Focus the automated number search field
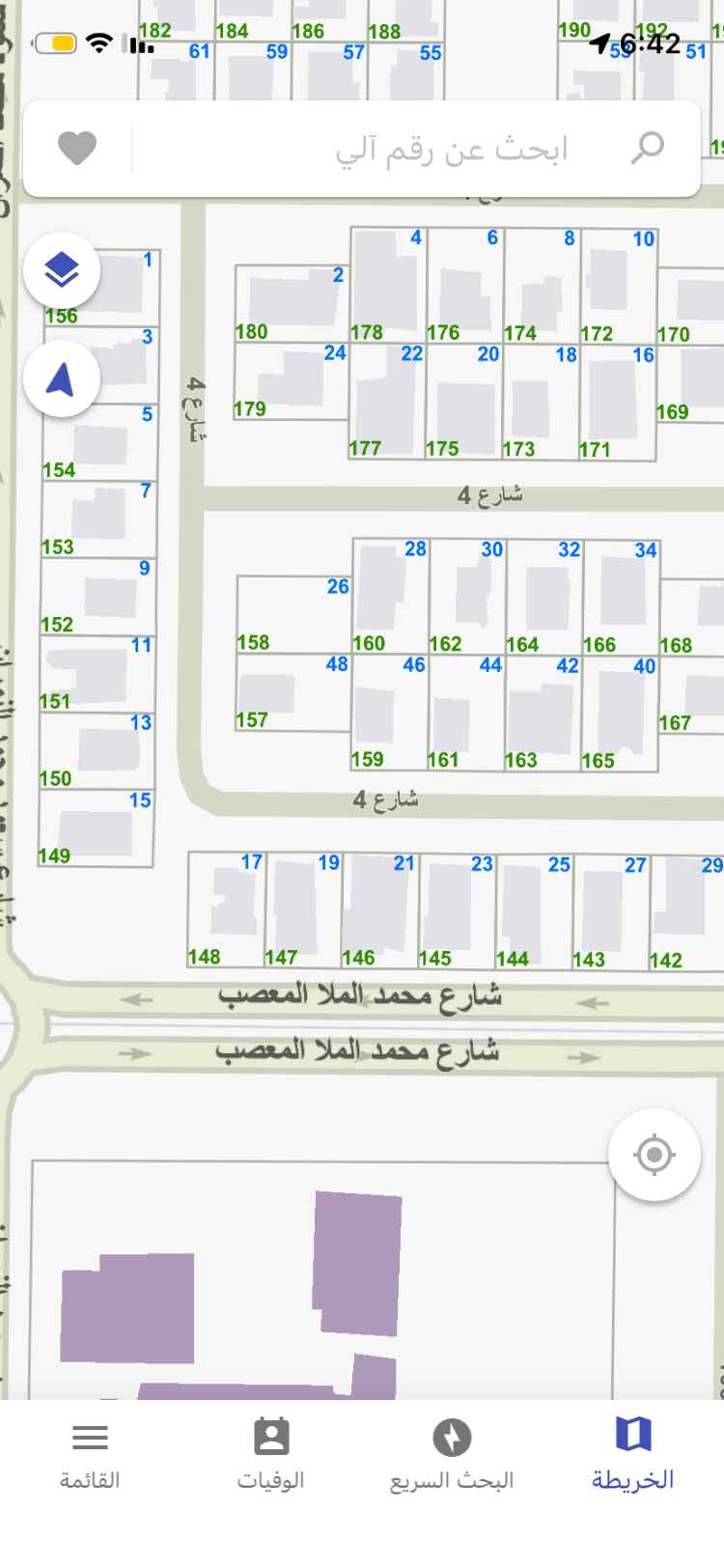 386,149
